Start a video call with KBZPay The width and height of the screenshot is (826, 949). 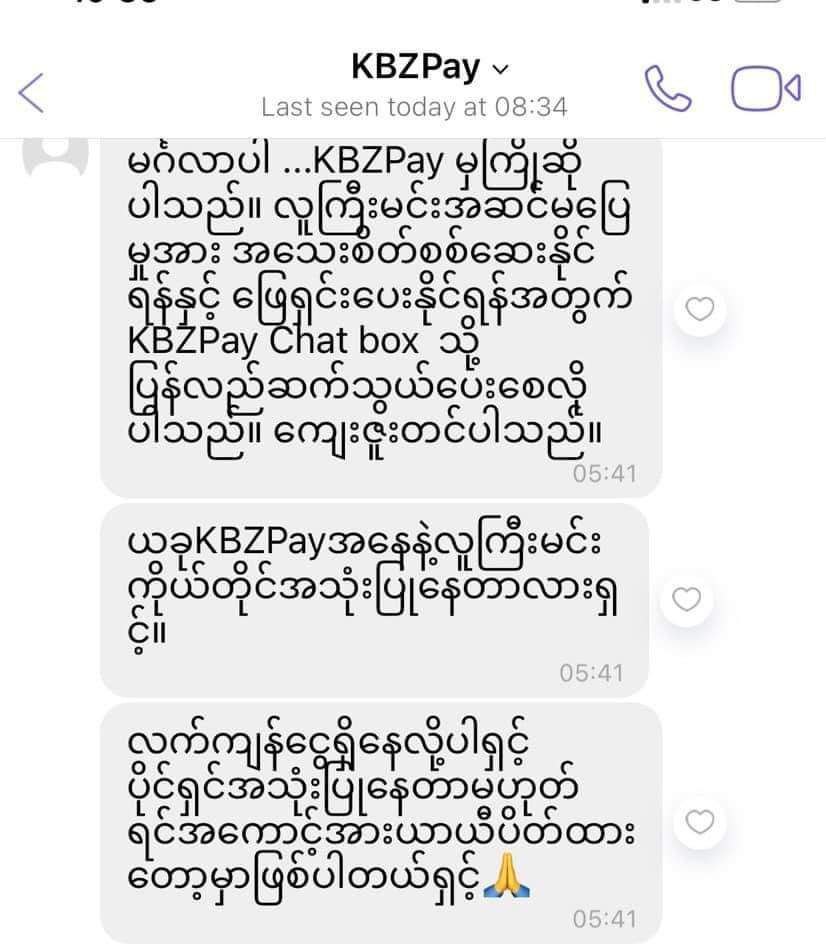tap(766, 90)
